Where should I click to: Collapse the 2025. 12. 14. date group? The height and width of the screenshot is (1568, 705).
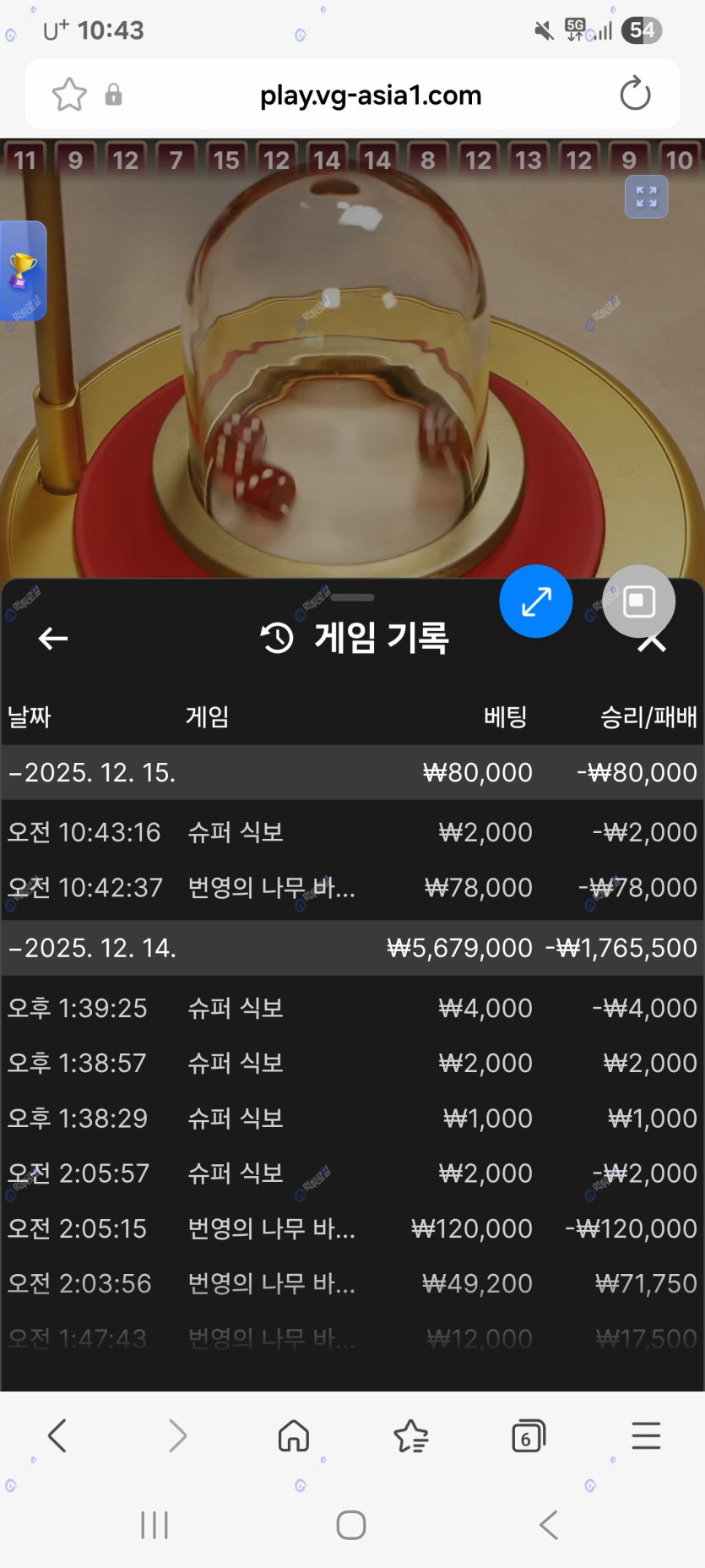[x=93, y=948]
